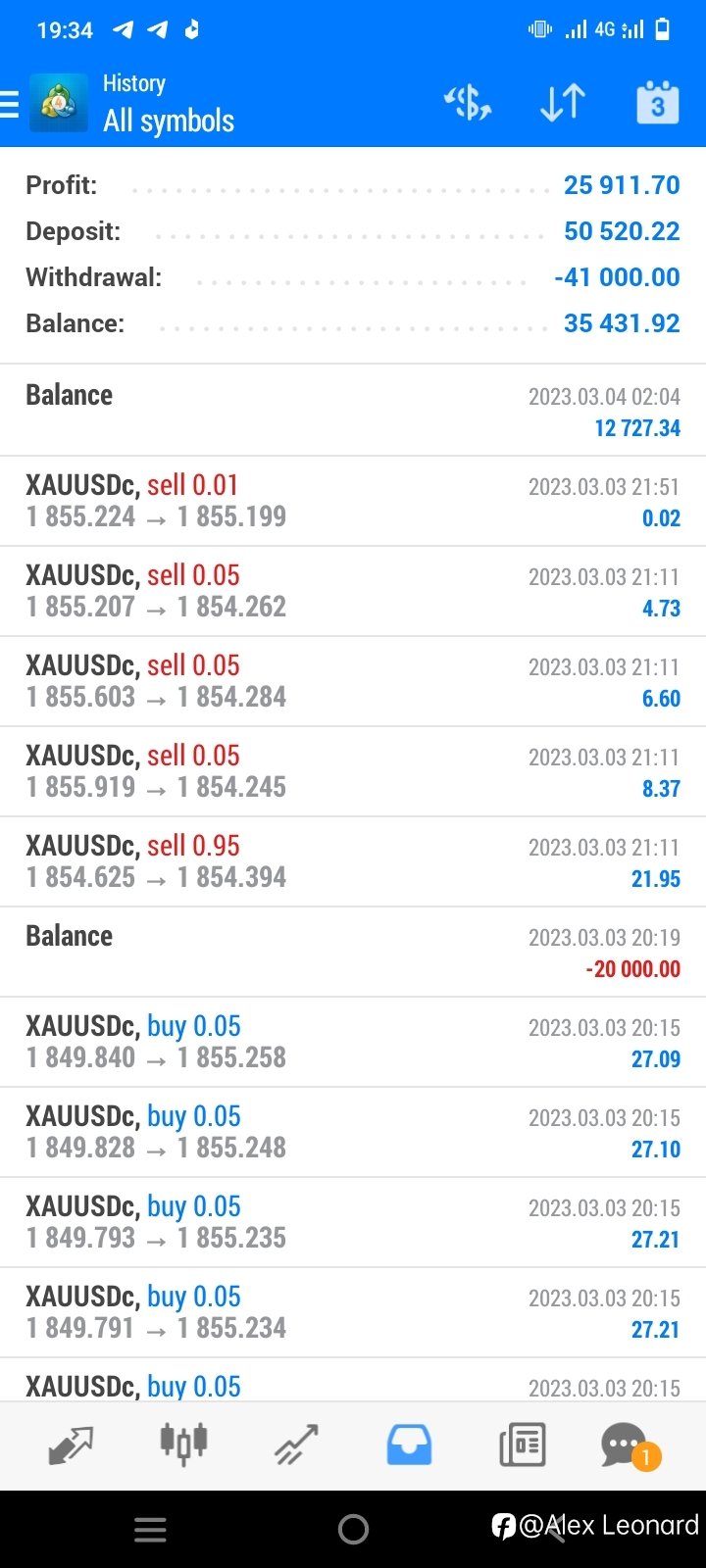Open the 12 727.34 Balance deposit entry

click(353, 410)
